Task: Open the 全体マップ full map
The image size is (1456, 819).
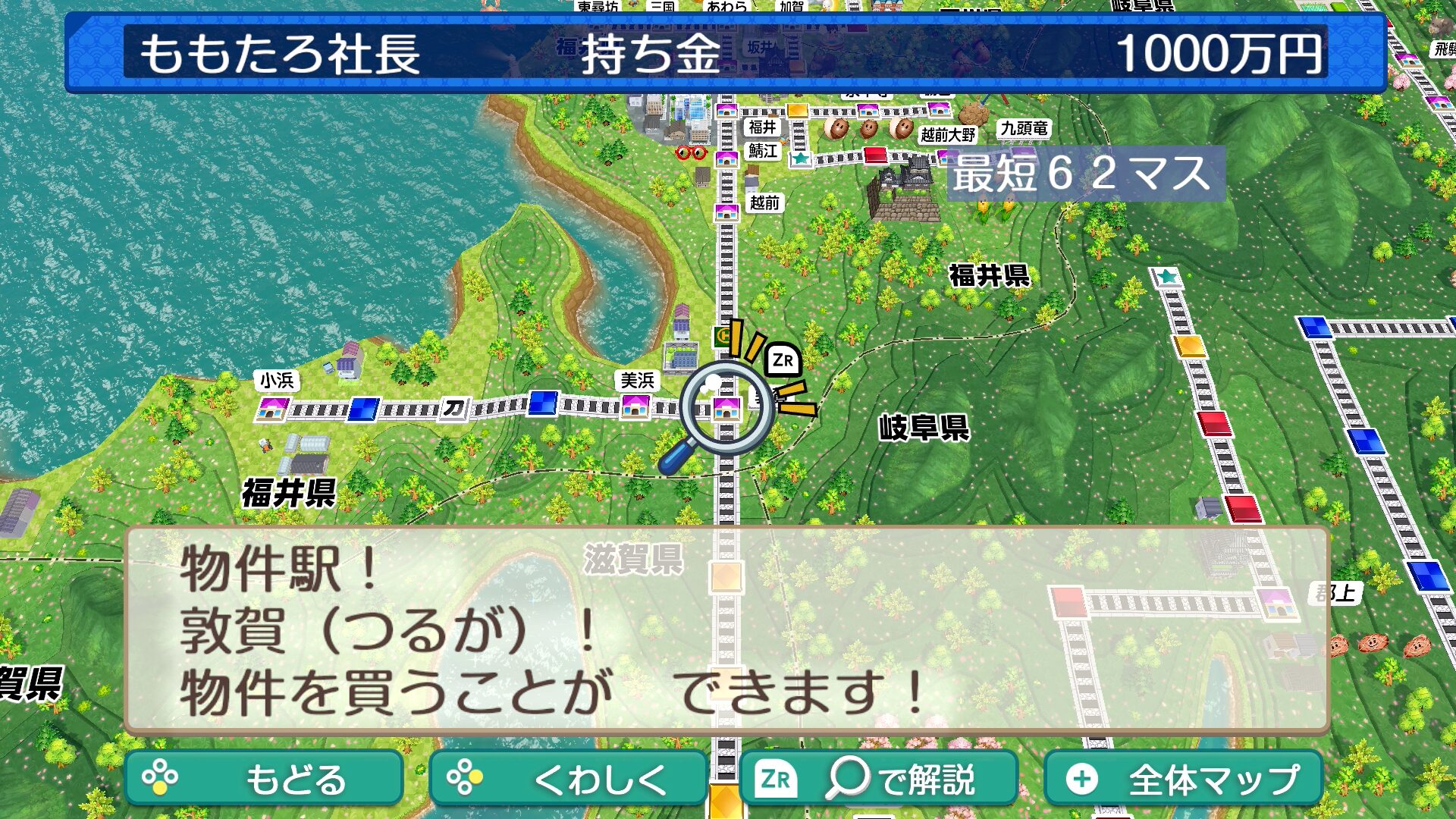Action: pos(1183,779)
